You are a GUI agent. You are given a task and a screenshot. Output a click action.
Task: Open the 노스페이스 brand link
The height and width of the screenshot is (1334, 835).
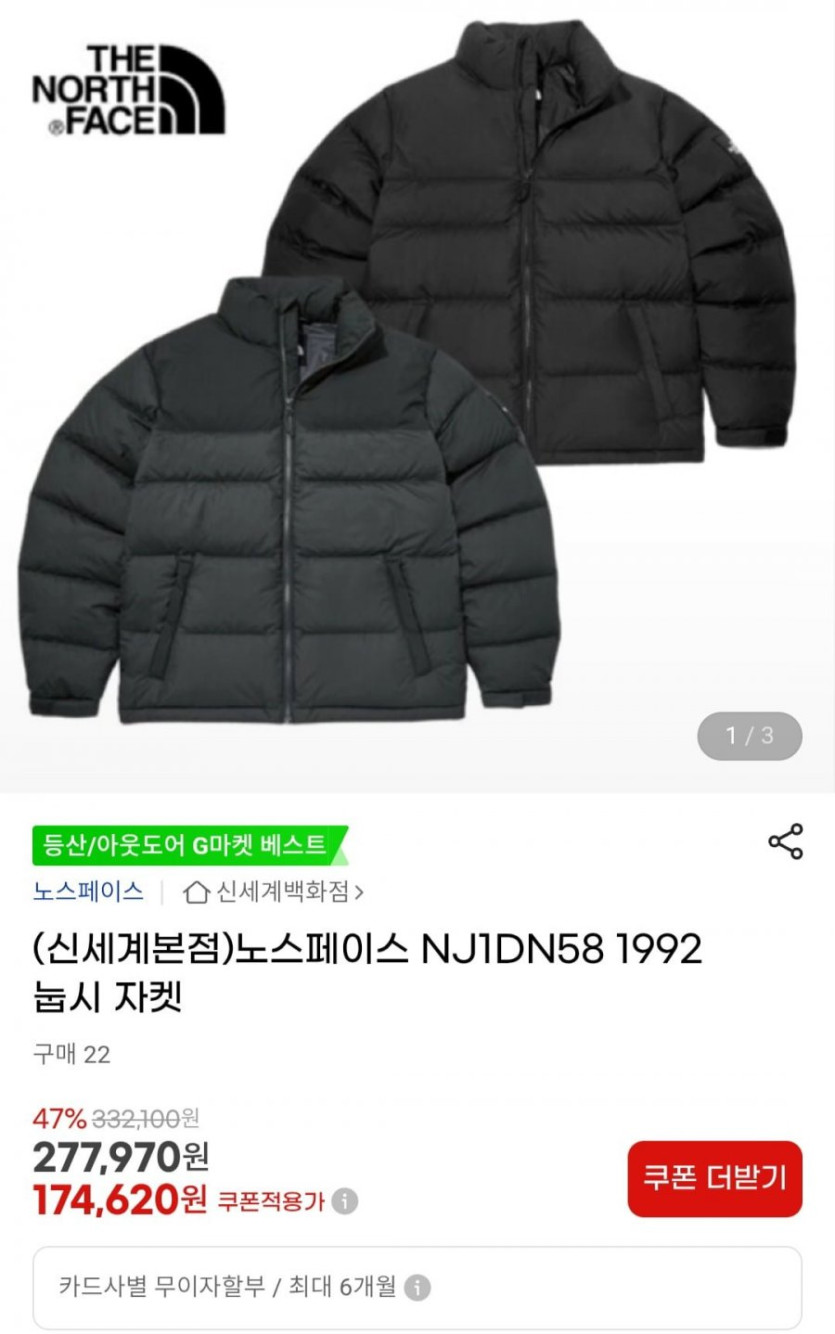tap(88, 890)
